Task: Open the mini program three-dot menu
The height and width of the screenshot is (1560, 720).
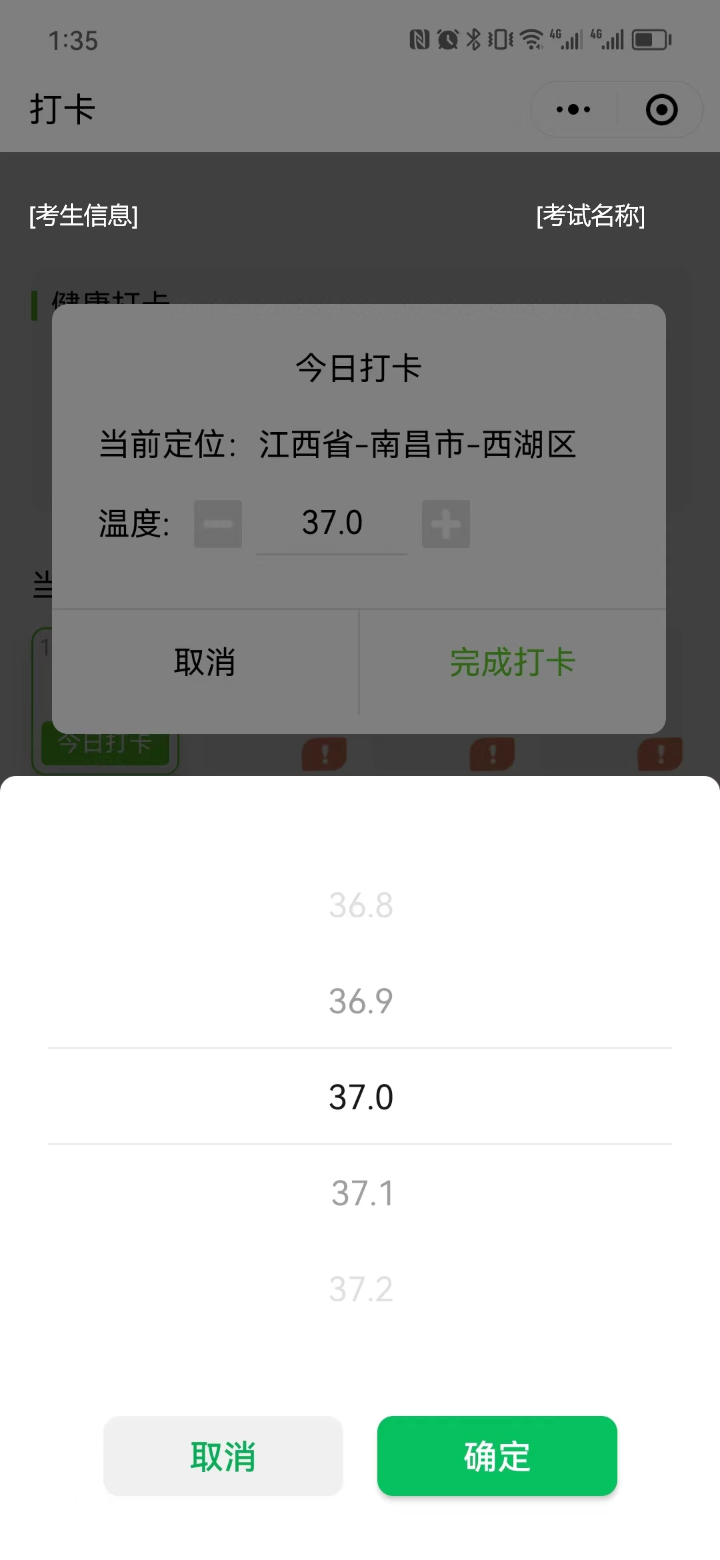Action: coord(573,110)
